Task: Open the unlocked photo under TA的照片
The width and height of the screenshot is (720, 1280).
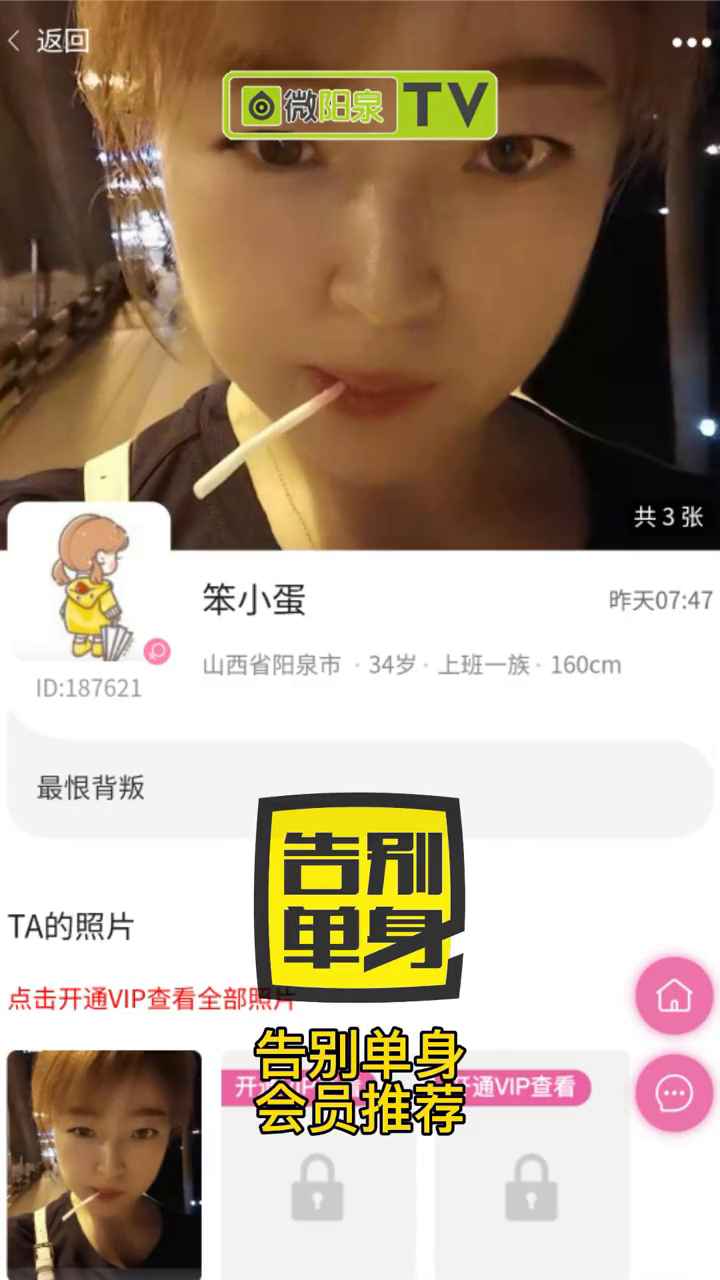Action: click(104, 1164)
